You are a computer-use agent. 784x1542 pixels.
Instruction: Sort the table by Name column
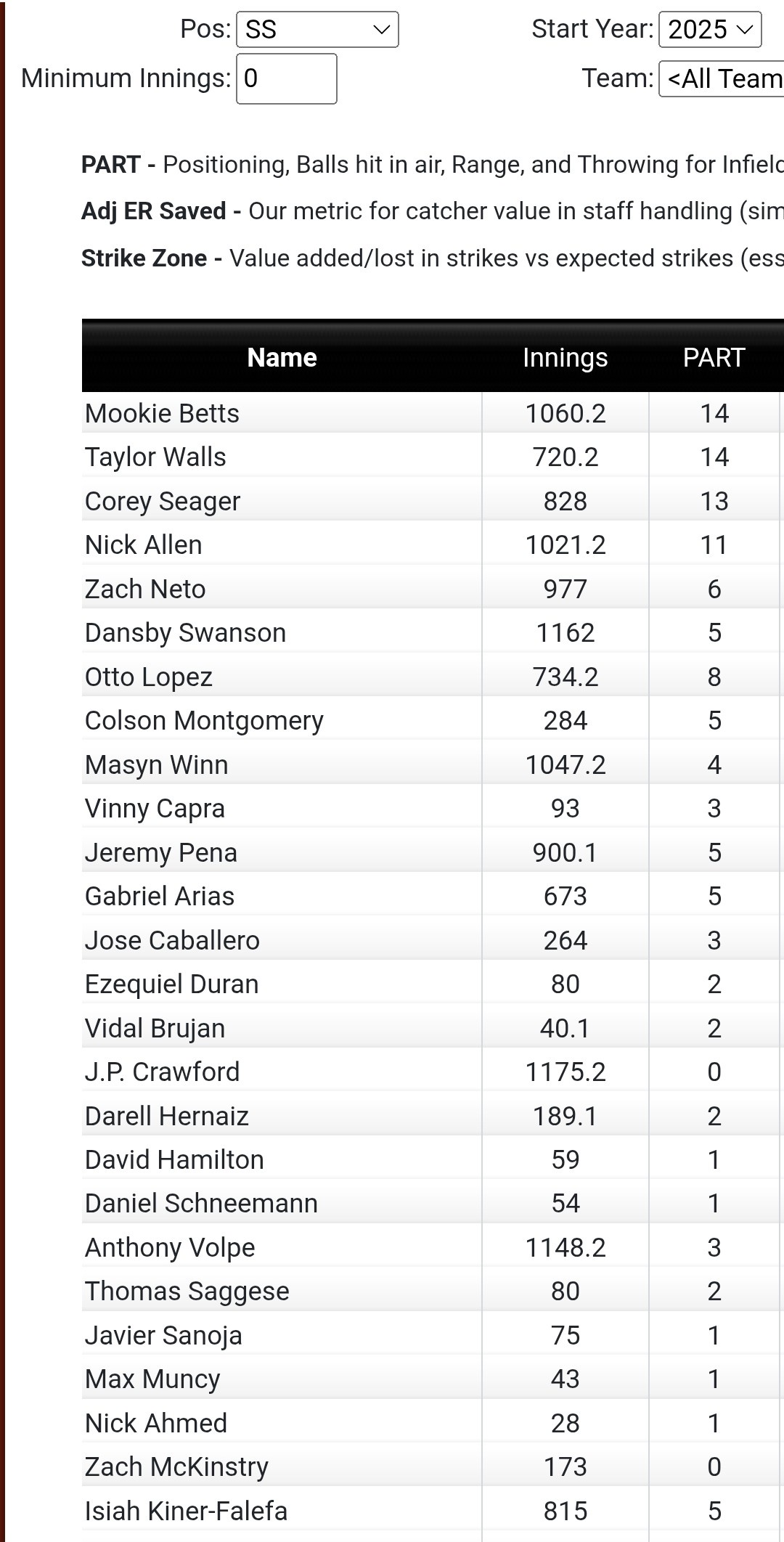[282, 357]
